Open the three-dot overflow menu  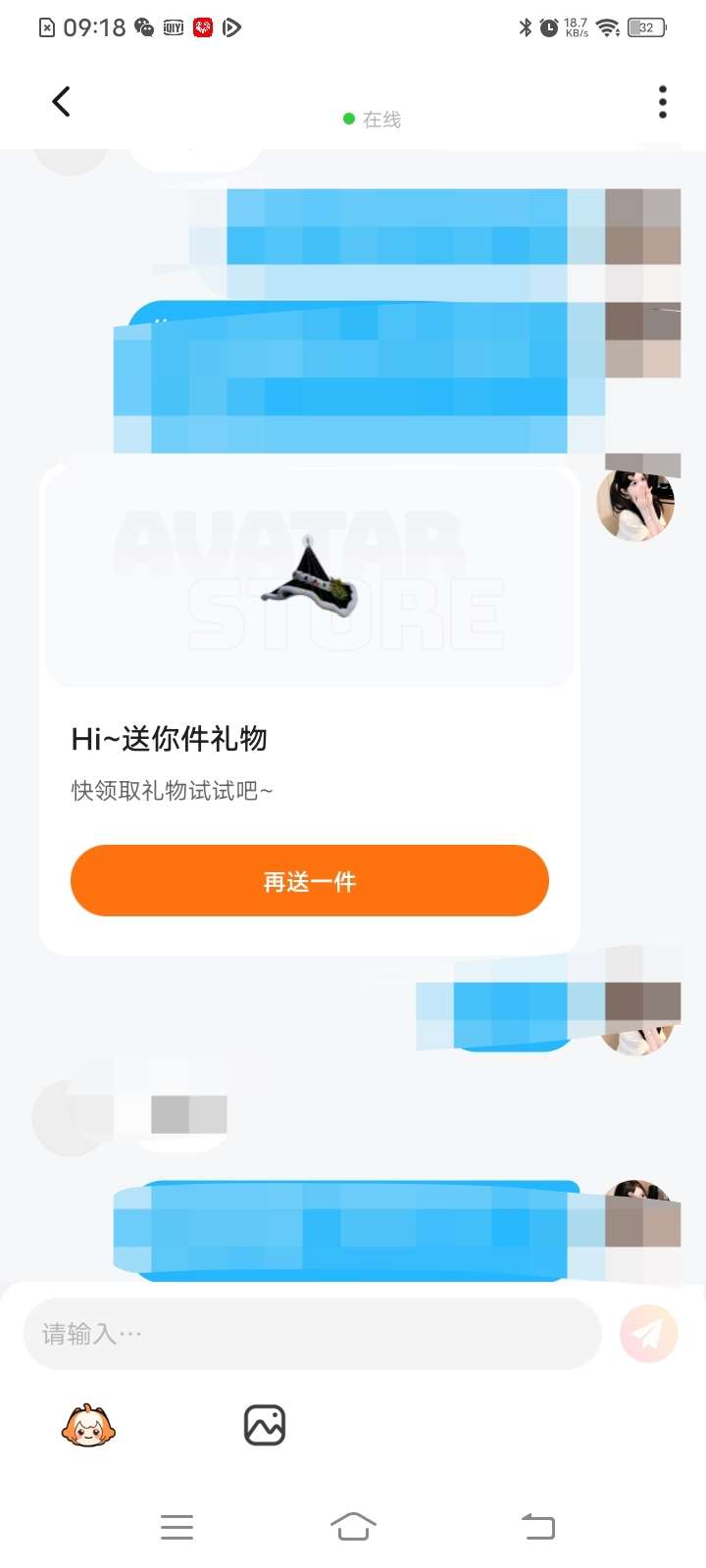663,102
